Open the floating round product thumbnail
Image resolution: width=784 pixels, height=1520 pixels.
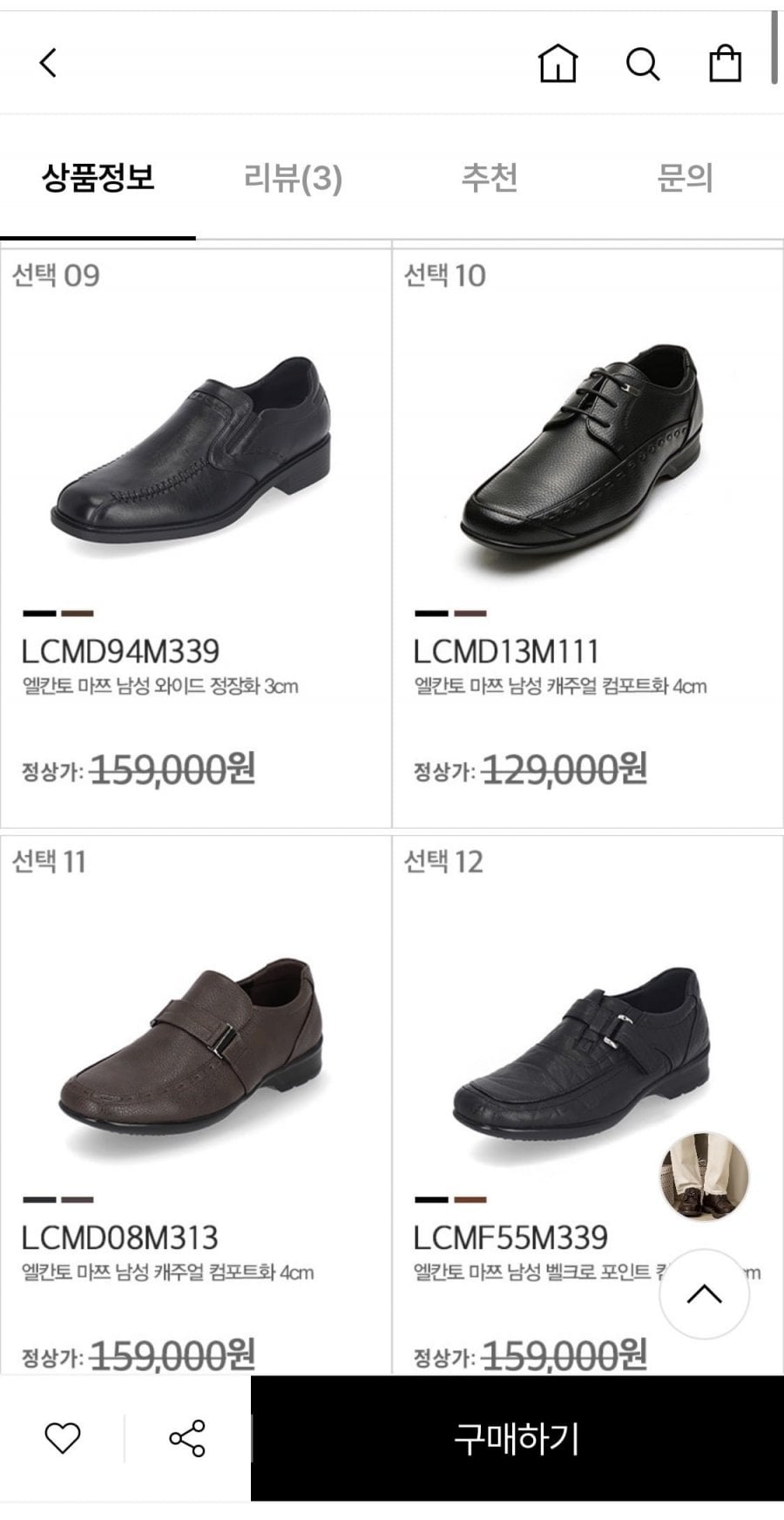(704, 1177)
